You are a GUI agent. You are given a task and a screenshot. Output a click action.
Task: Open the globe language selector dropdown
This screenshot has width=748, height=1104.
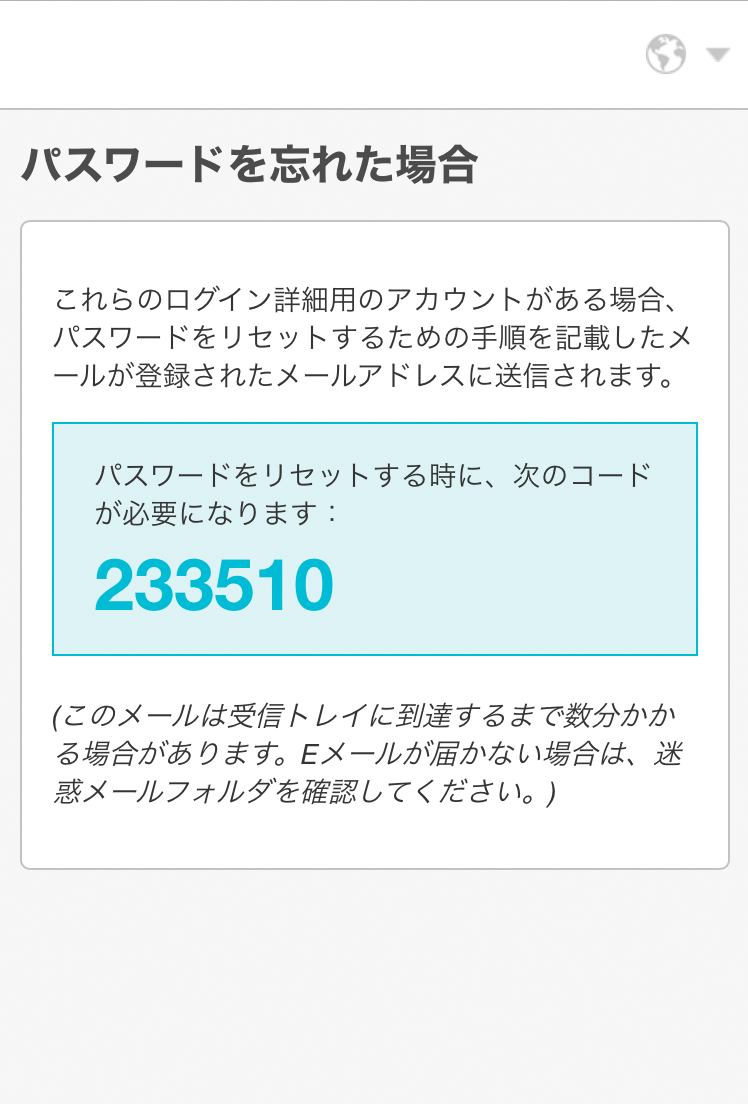tap(687, 54)
